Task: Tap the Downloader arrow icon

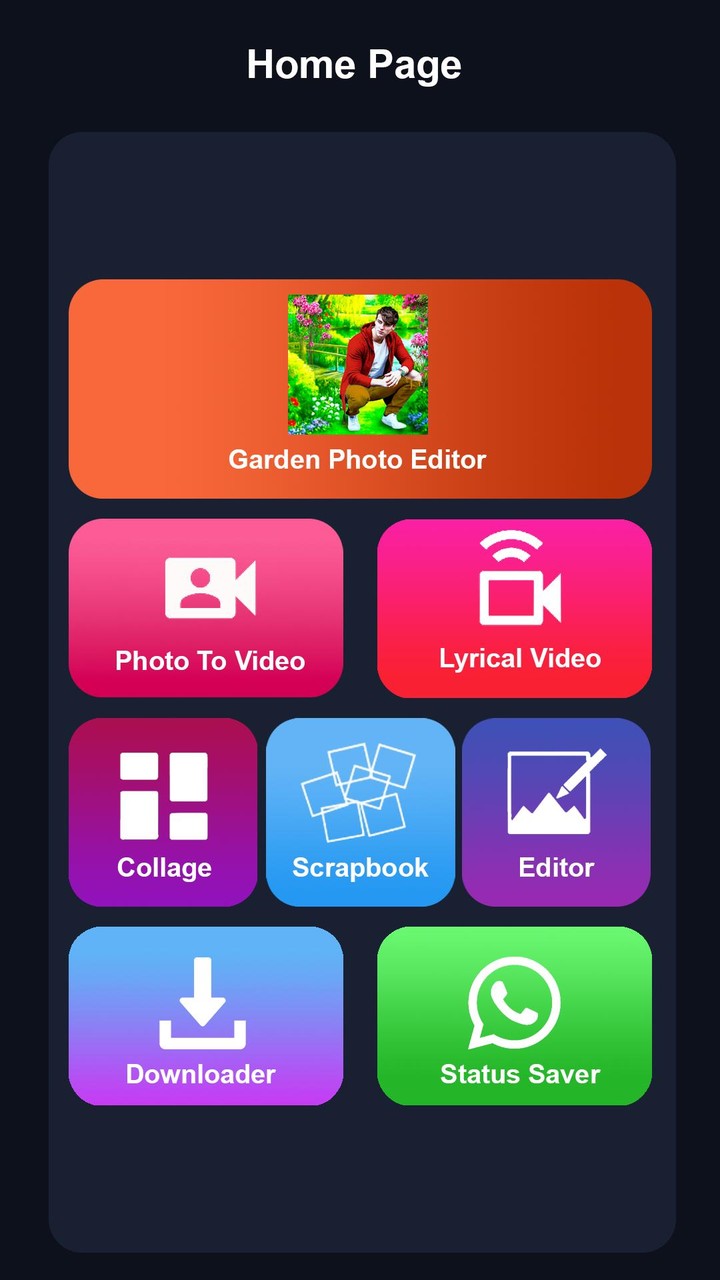Action: pyautogui.click(x=206, y=1000)
